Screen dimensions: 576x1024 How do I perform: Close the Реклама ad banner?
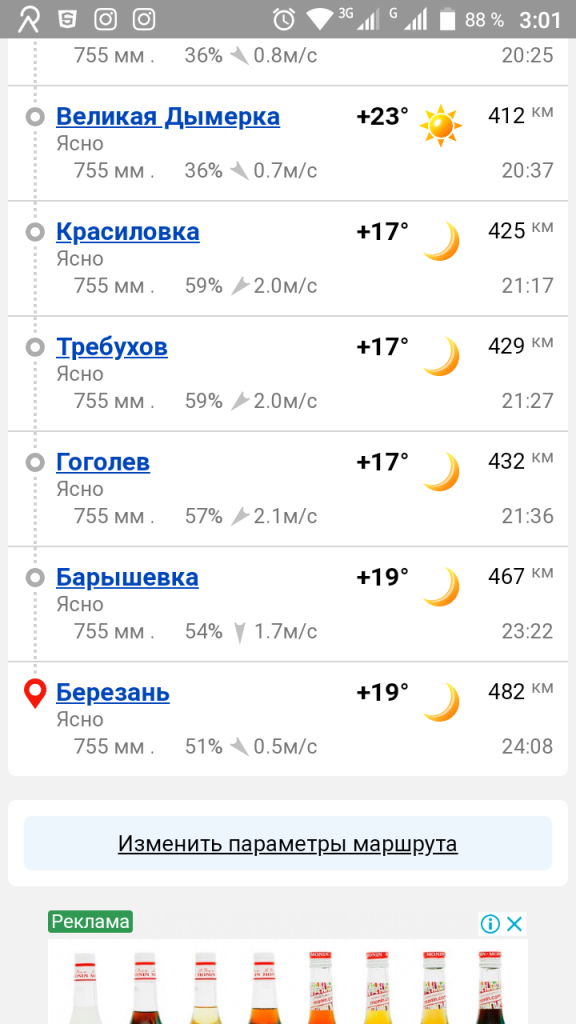(515, 923)
